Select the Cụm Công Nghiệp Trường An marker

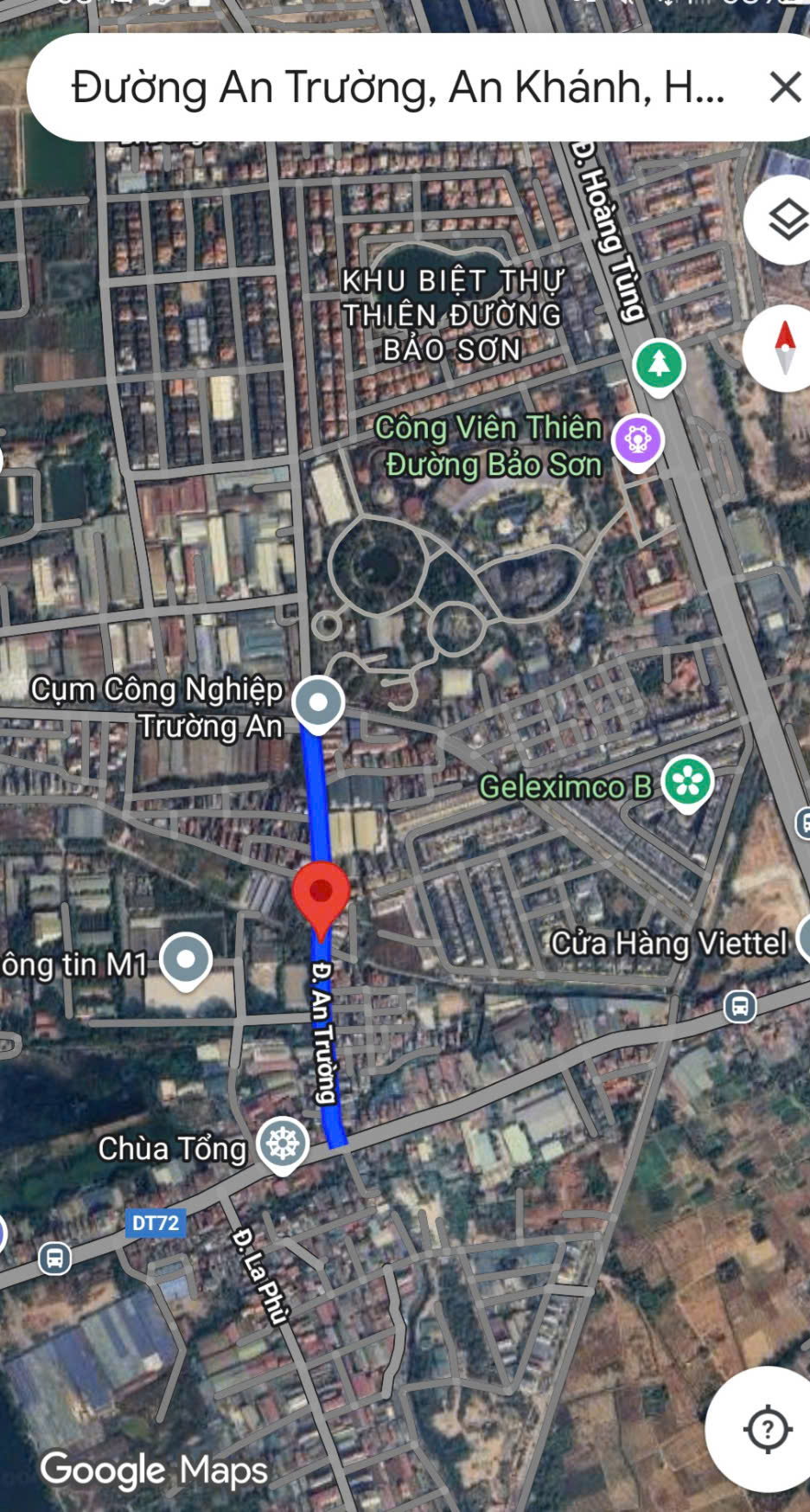pyautogui.click(x=317, y=702)
